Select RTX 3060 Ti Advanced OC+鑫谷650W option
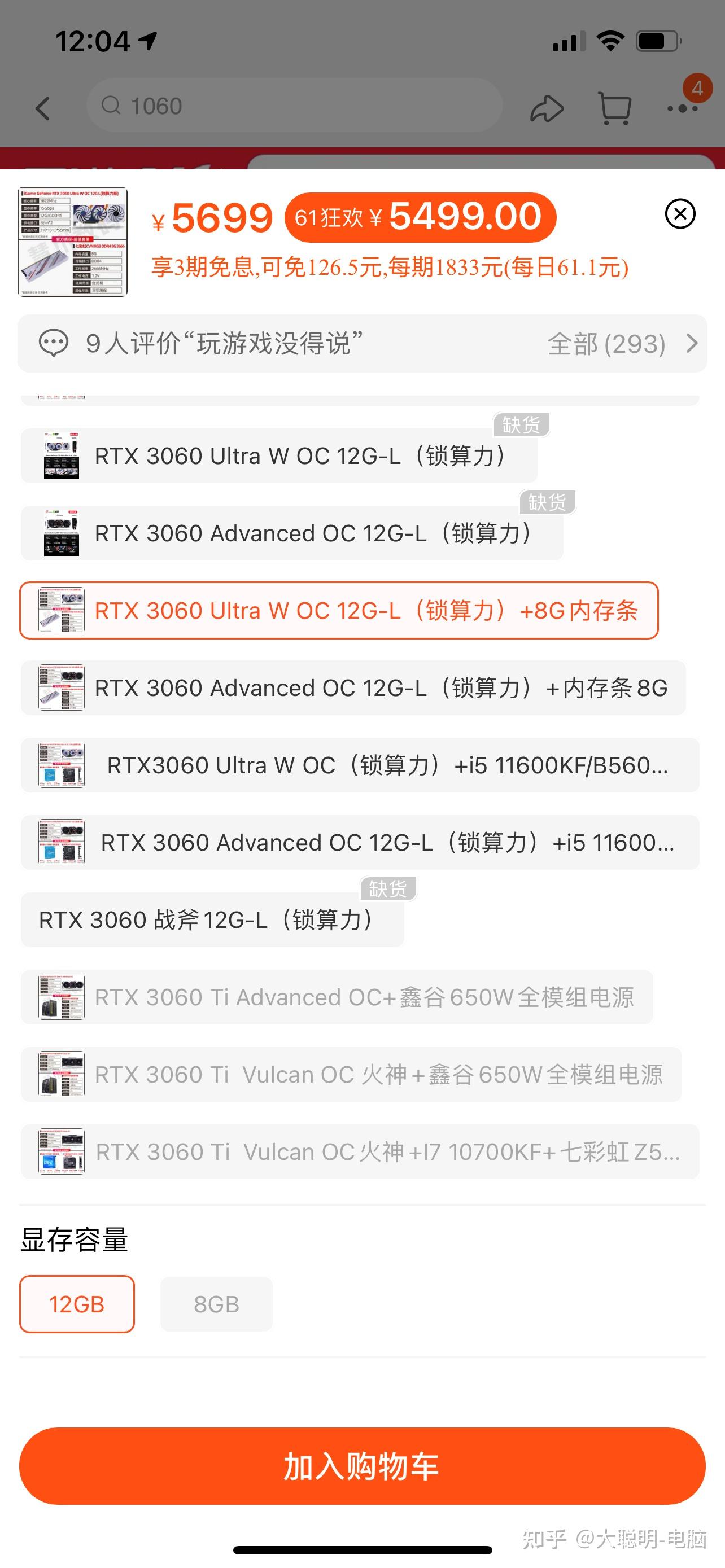 [336, 997]
